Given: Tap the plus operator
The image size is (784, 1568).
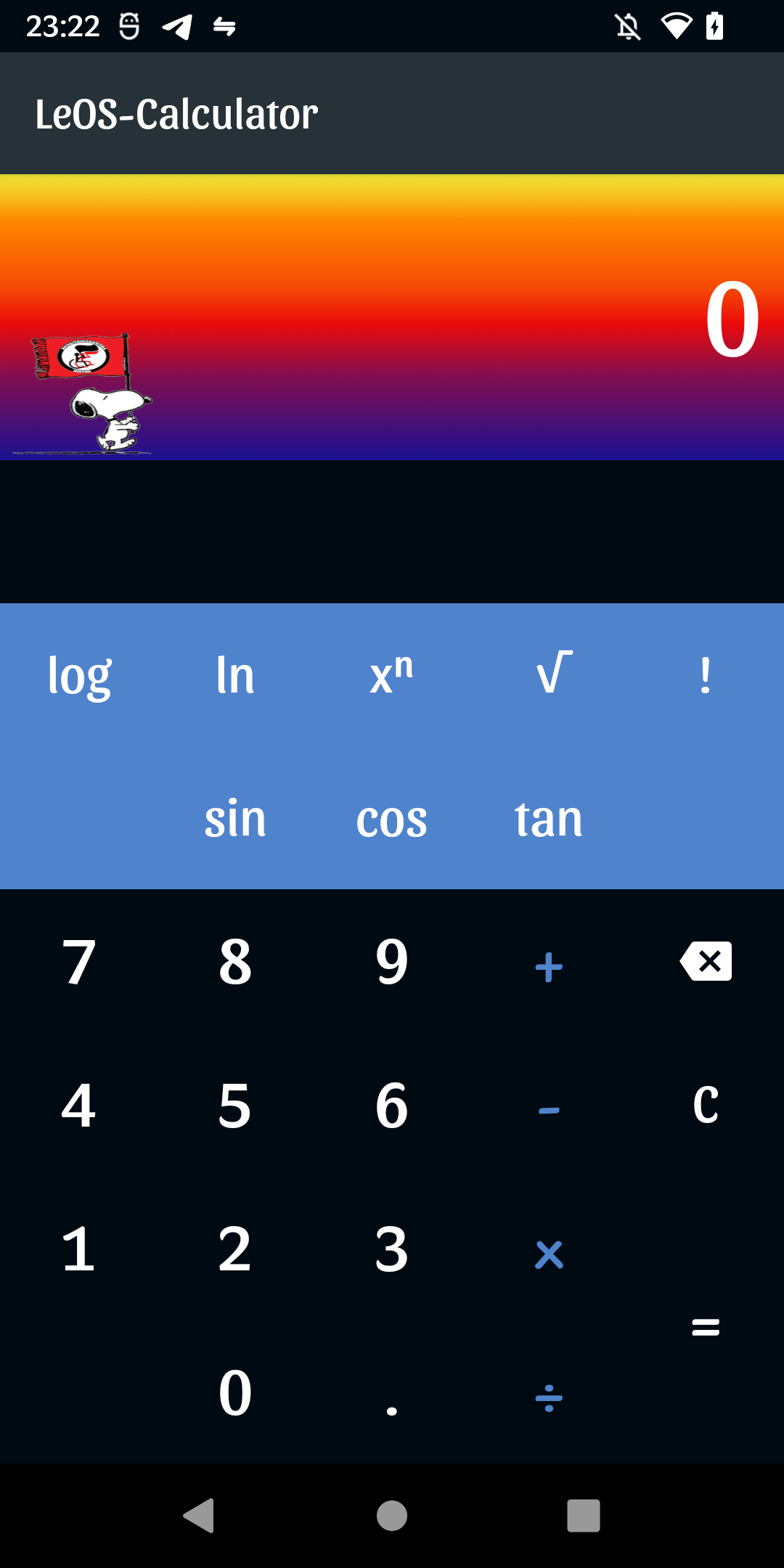Looking at the screenshot, I should 549,962.
